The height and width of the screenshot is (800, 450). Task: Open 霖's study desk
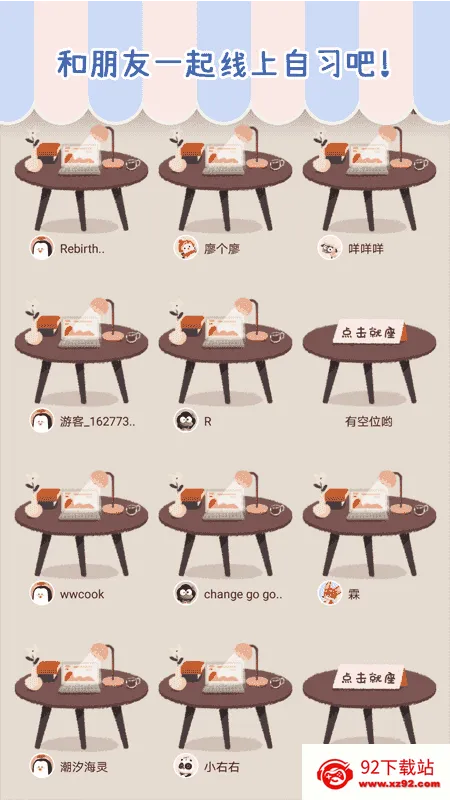[x=369, y=524]
